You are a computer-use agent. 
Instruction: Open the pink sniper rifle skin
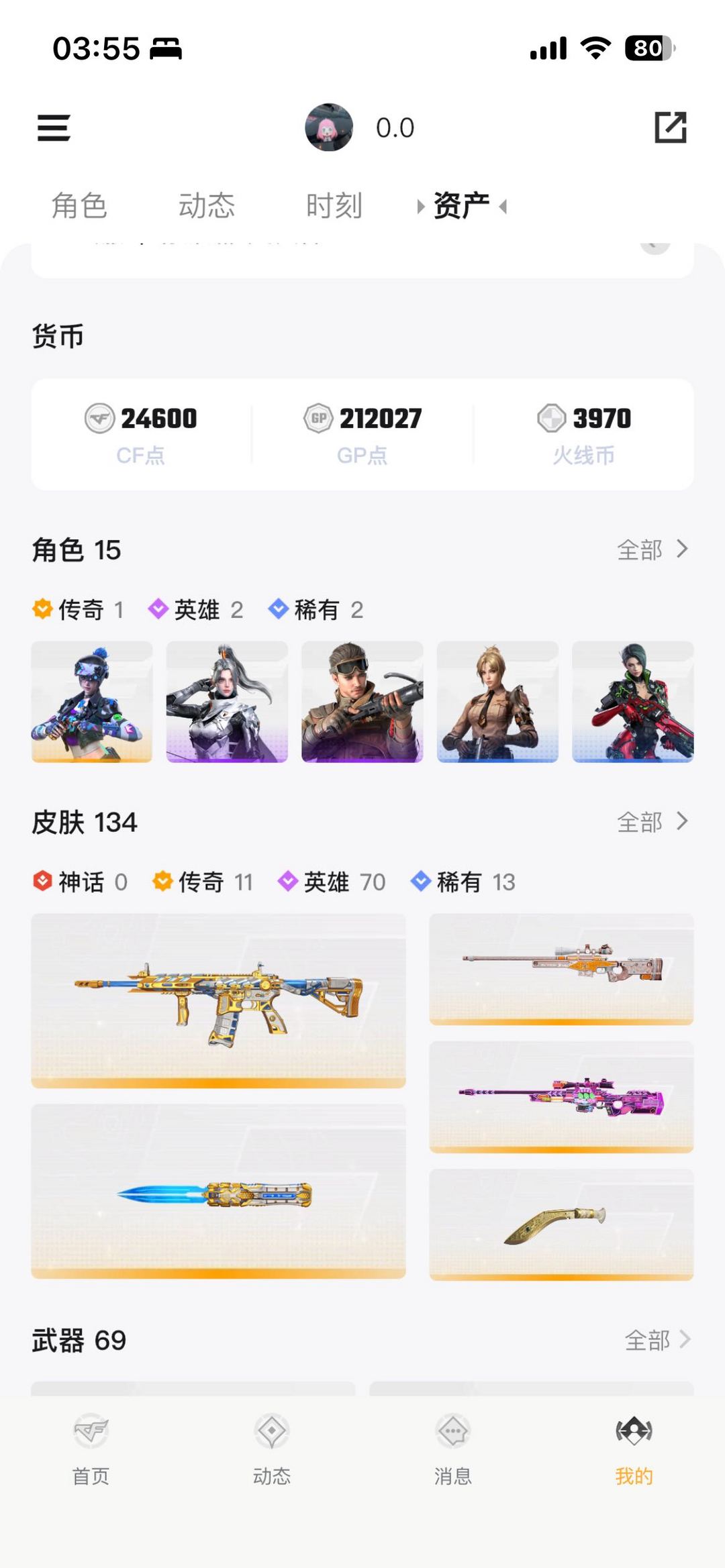click(x=561, y=1097)
